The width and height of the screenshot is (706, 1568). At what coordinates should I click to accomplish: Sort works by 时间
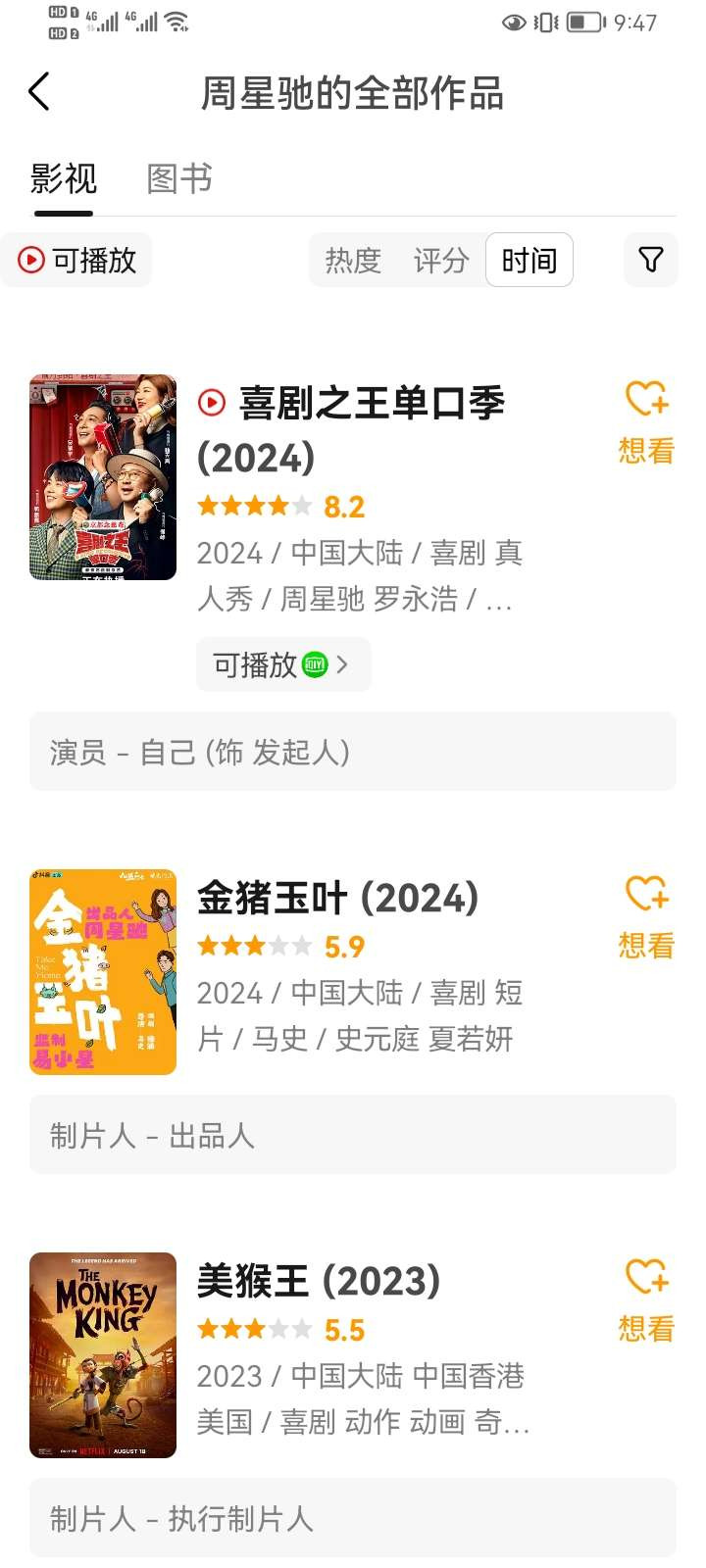(529, 261)
